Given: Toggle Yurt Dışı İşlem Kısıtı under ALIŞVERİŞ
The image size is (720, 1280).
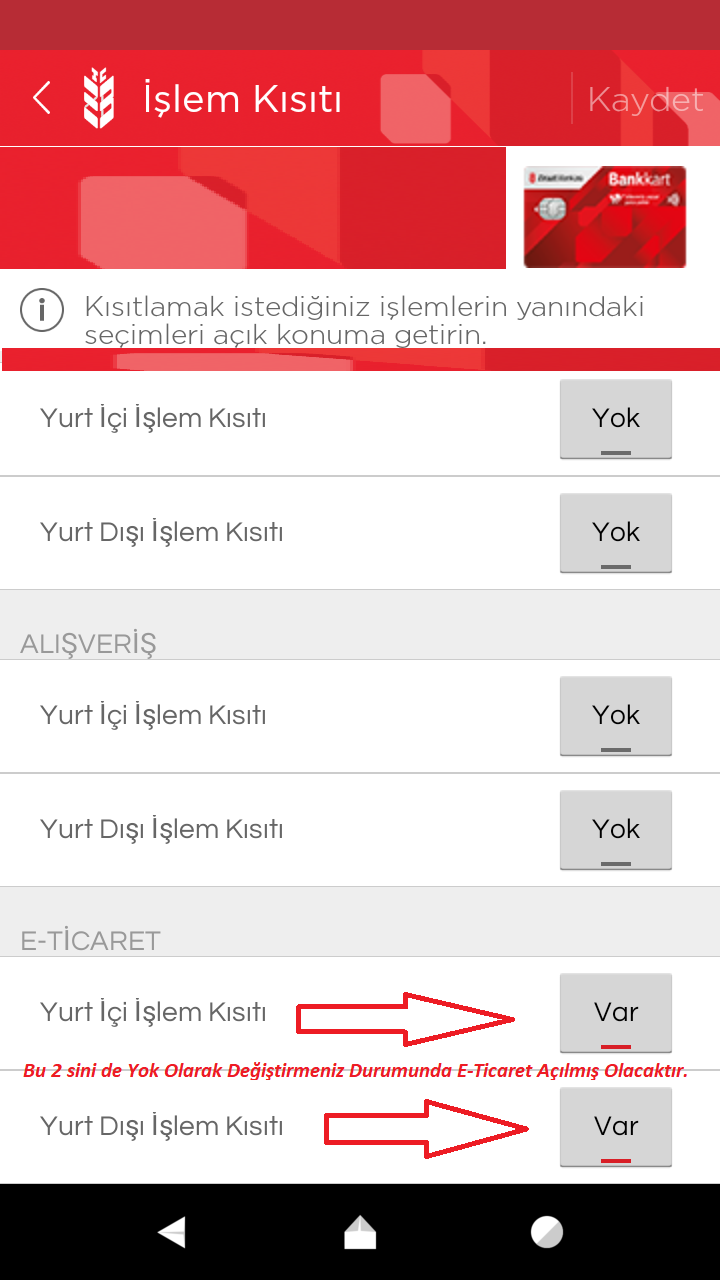Looking at the screenshot, I should pos(616,830).
